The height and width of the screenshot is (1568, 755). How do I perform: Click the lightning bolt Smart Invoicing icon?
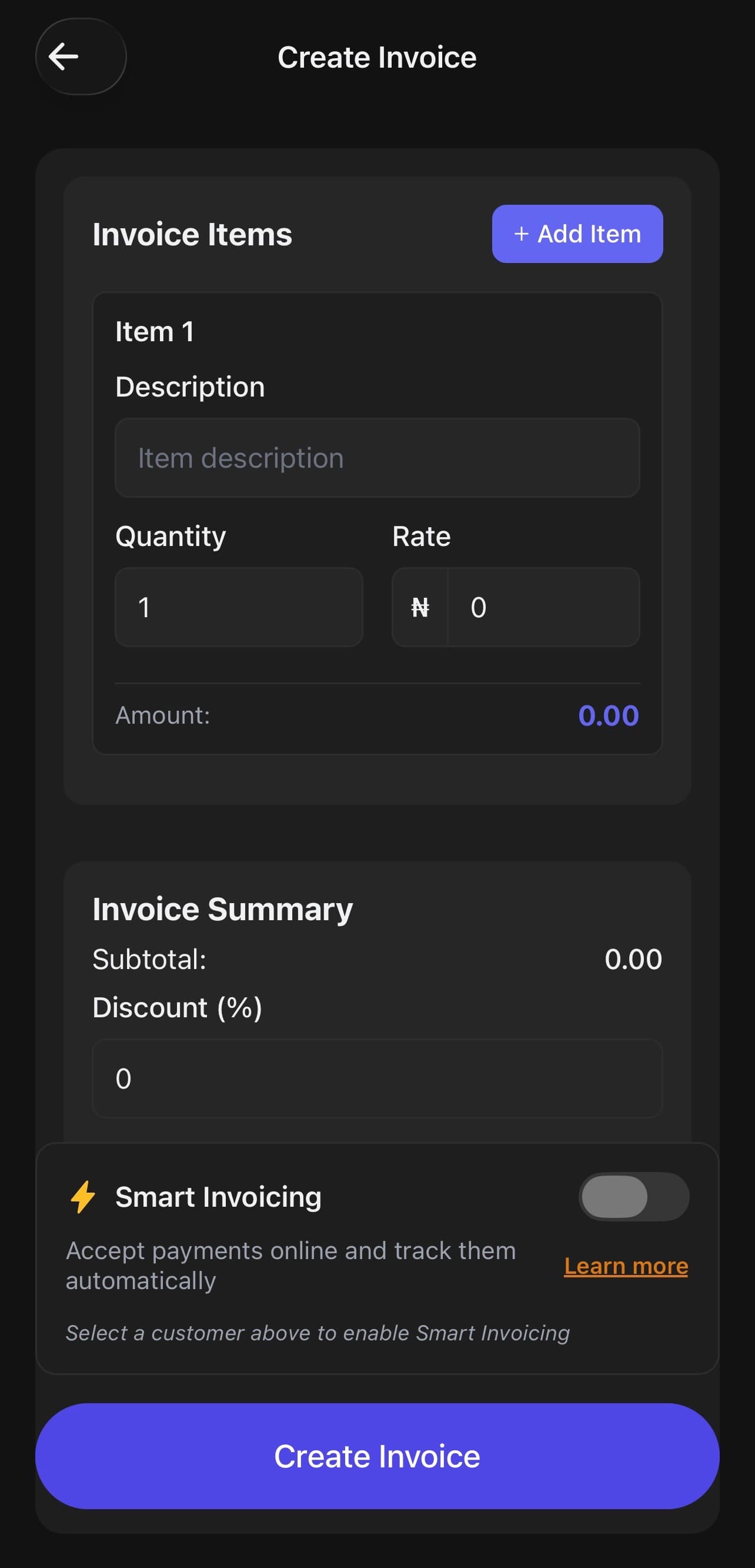click(x=82, y=1196)
